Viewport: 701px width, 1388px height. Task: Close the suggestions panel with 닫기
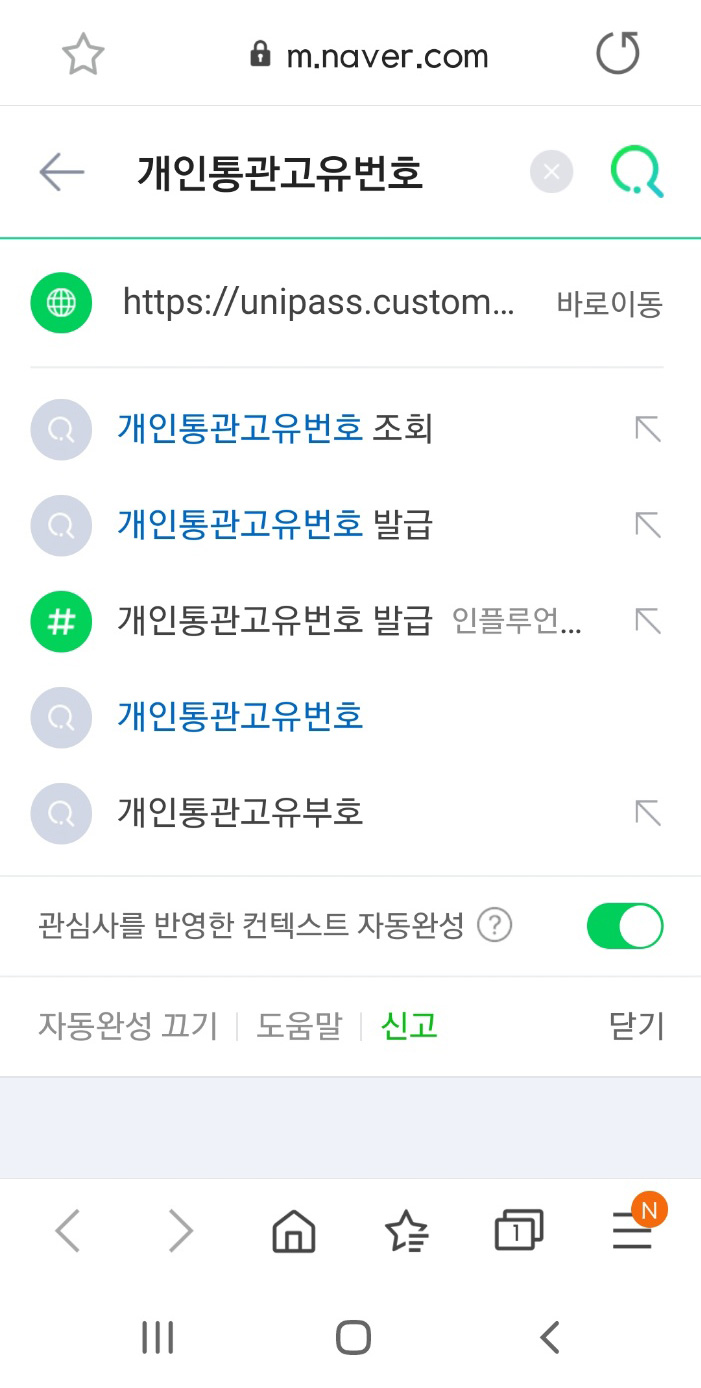636,1026
